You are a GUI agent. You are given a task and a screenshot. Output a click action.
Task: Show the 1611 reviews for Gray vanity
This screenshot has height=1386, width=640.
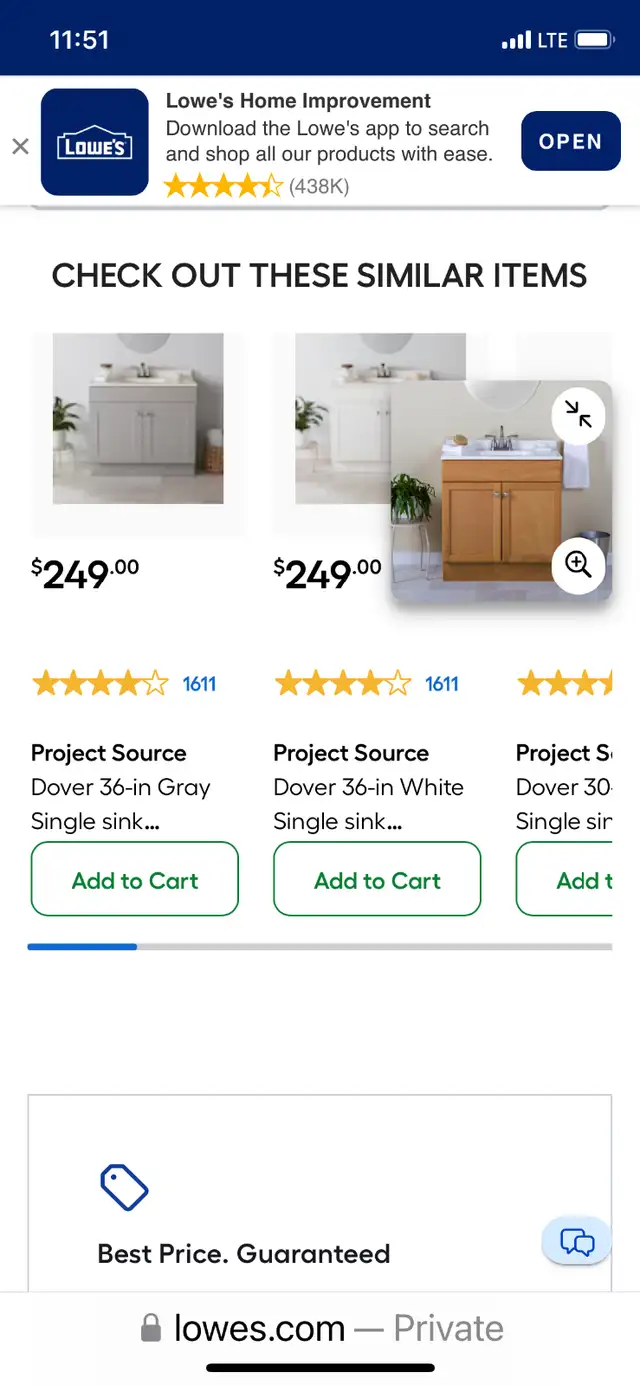point(199,684)
